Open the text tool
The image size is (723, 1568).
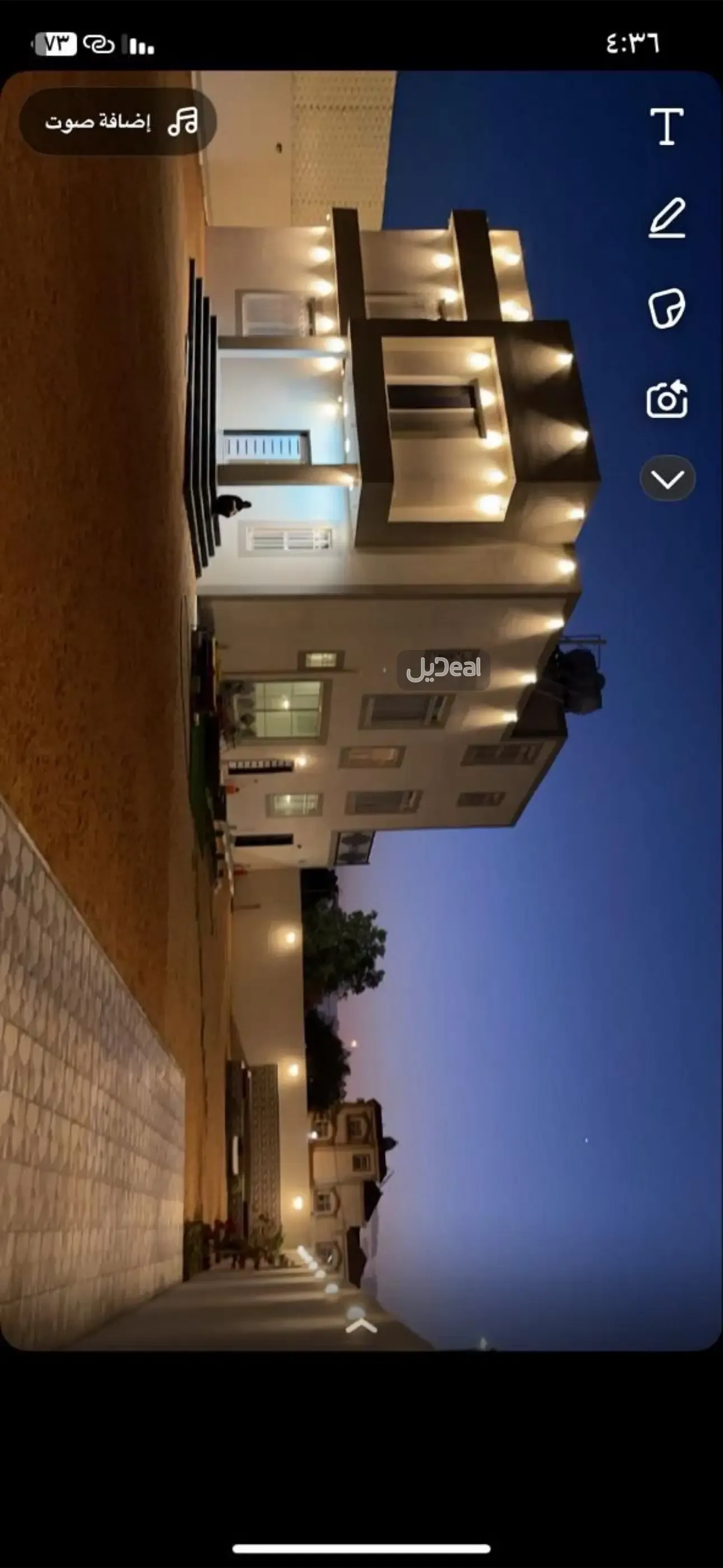pos(666,127)
